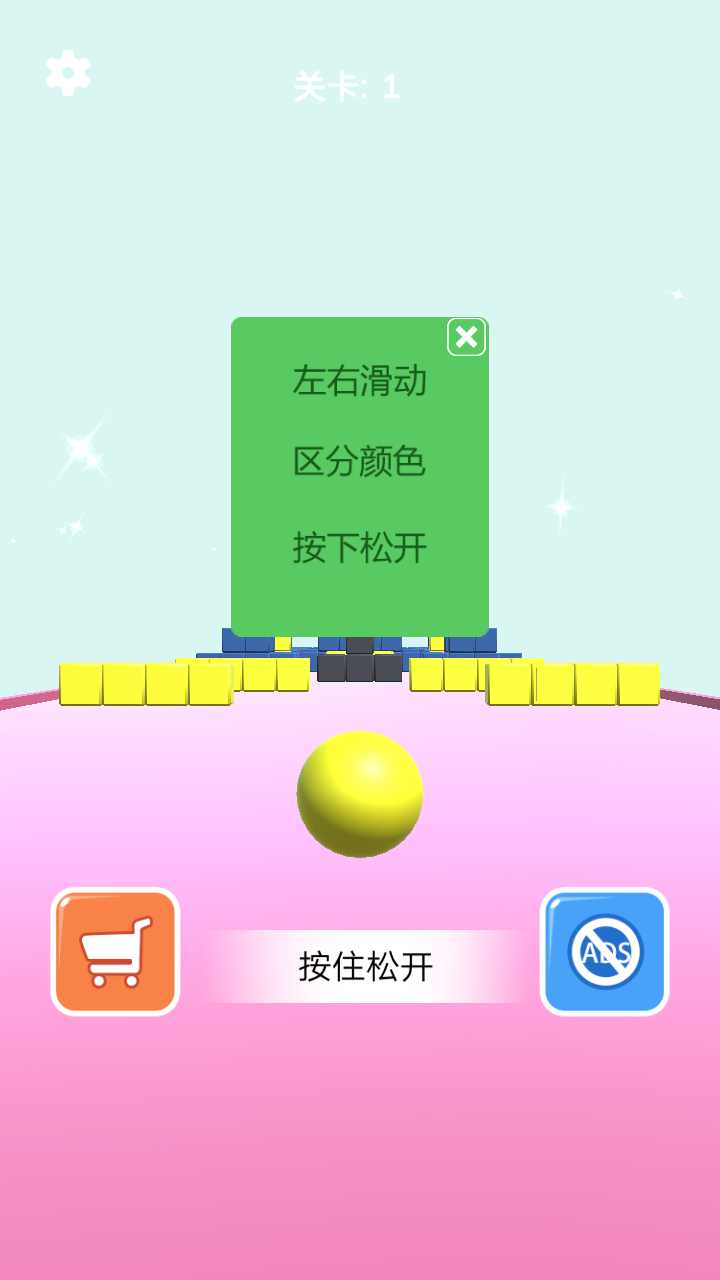This screenshot has width=720, height=1280.
Task: Tap the 区分颜色 tutorial line
Action: pos(358,463)
